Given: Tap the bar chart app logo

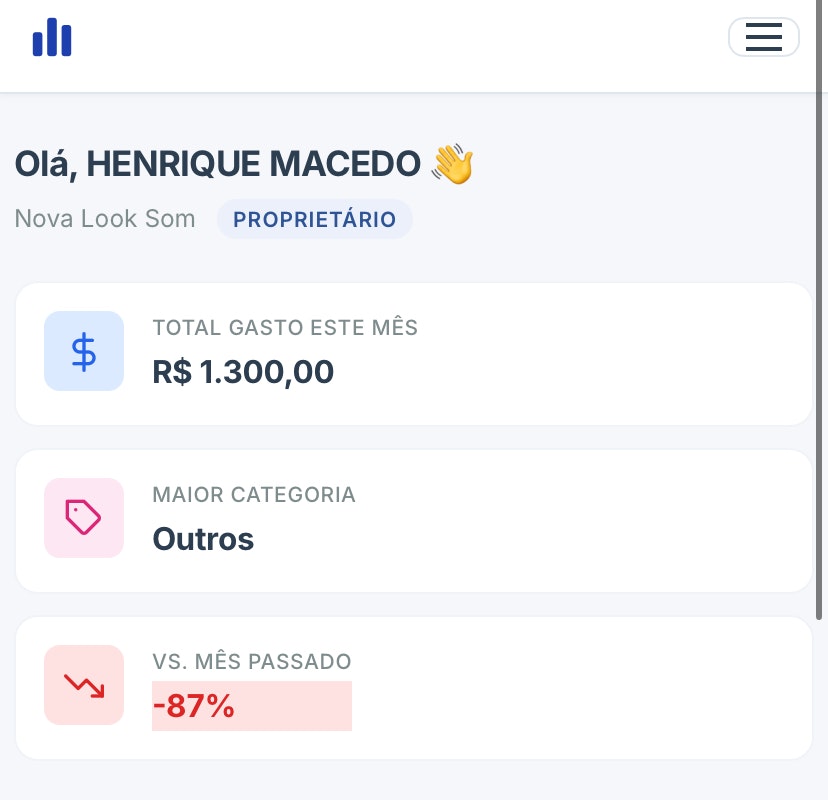Looking at the screenshot, I should 52,38.
